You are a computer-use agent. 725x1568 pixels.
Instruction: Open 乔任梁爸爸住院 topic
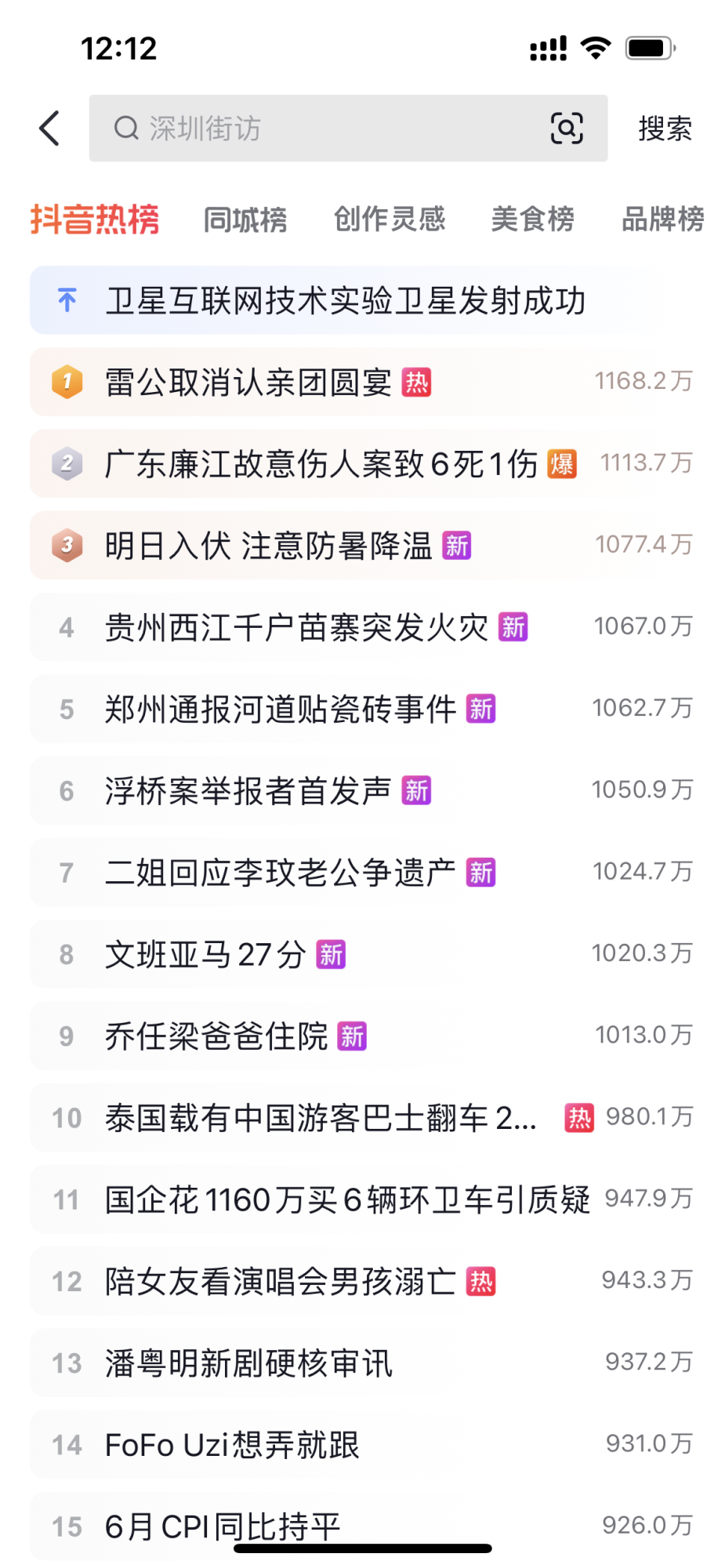click(216, 1036)
